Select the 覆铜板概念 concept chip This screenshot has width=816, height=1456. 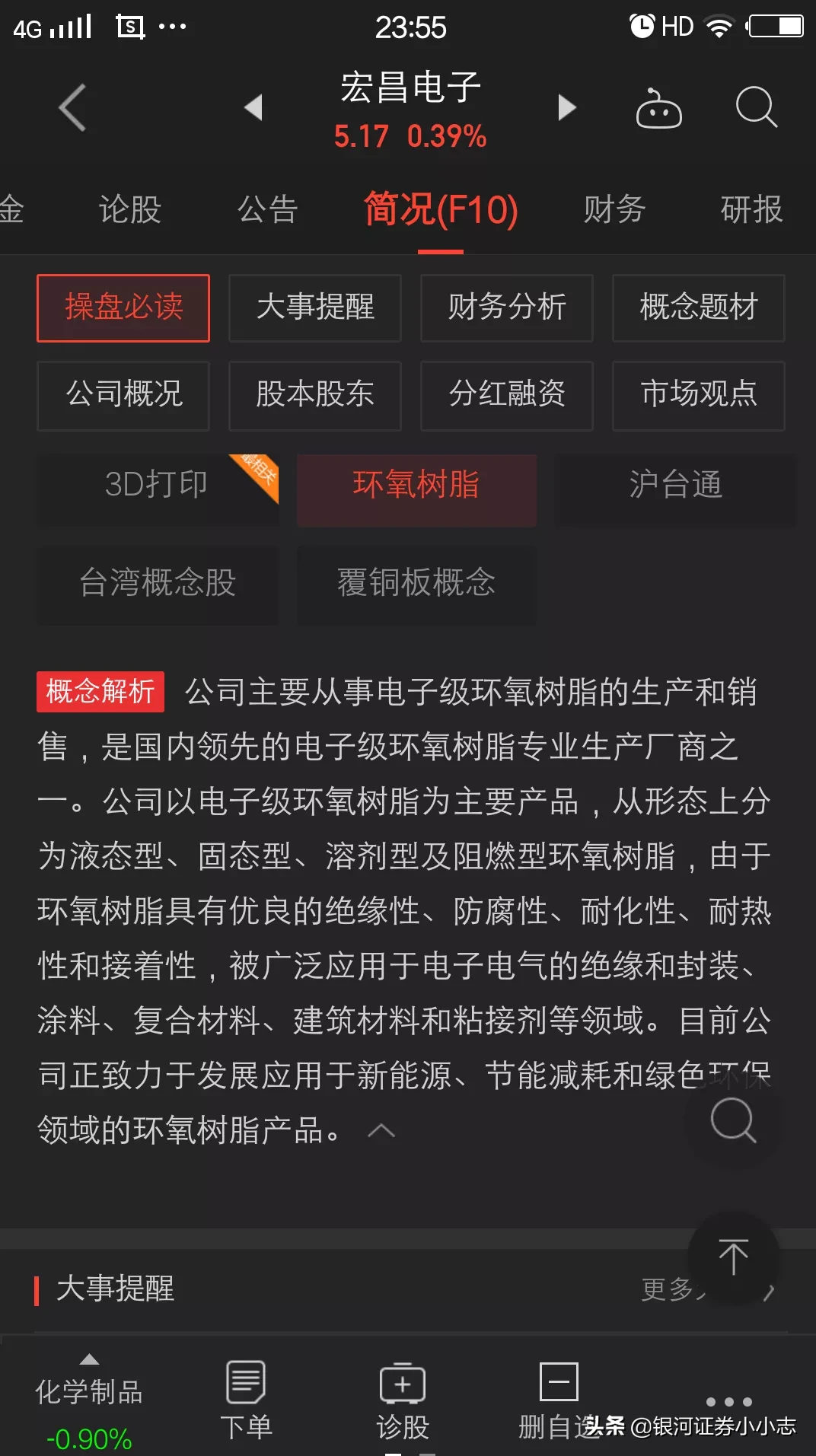pyautogui.click(x=416, y=583)
